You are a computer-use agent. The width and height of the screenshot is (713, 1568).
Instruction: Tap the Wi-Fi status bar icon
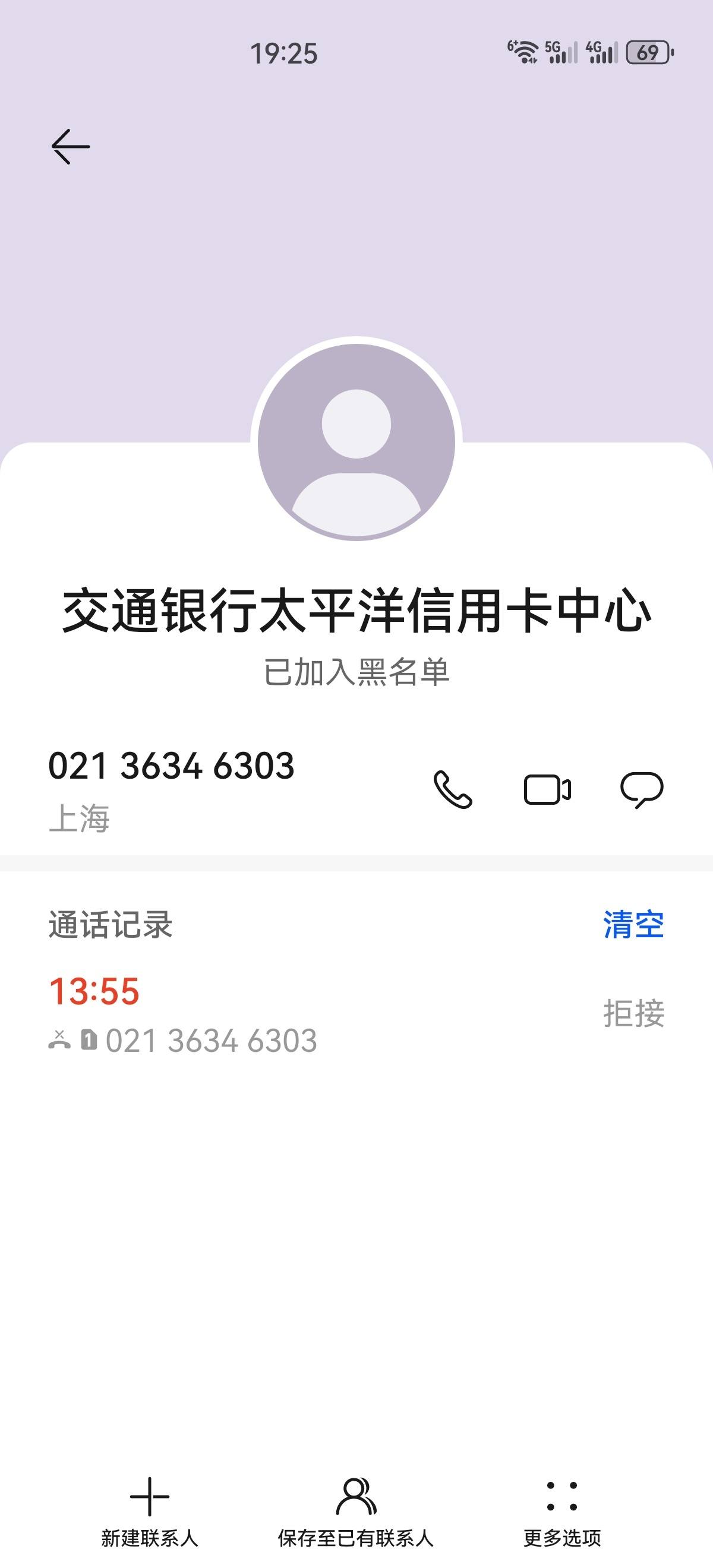[x=525, y=52]
